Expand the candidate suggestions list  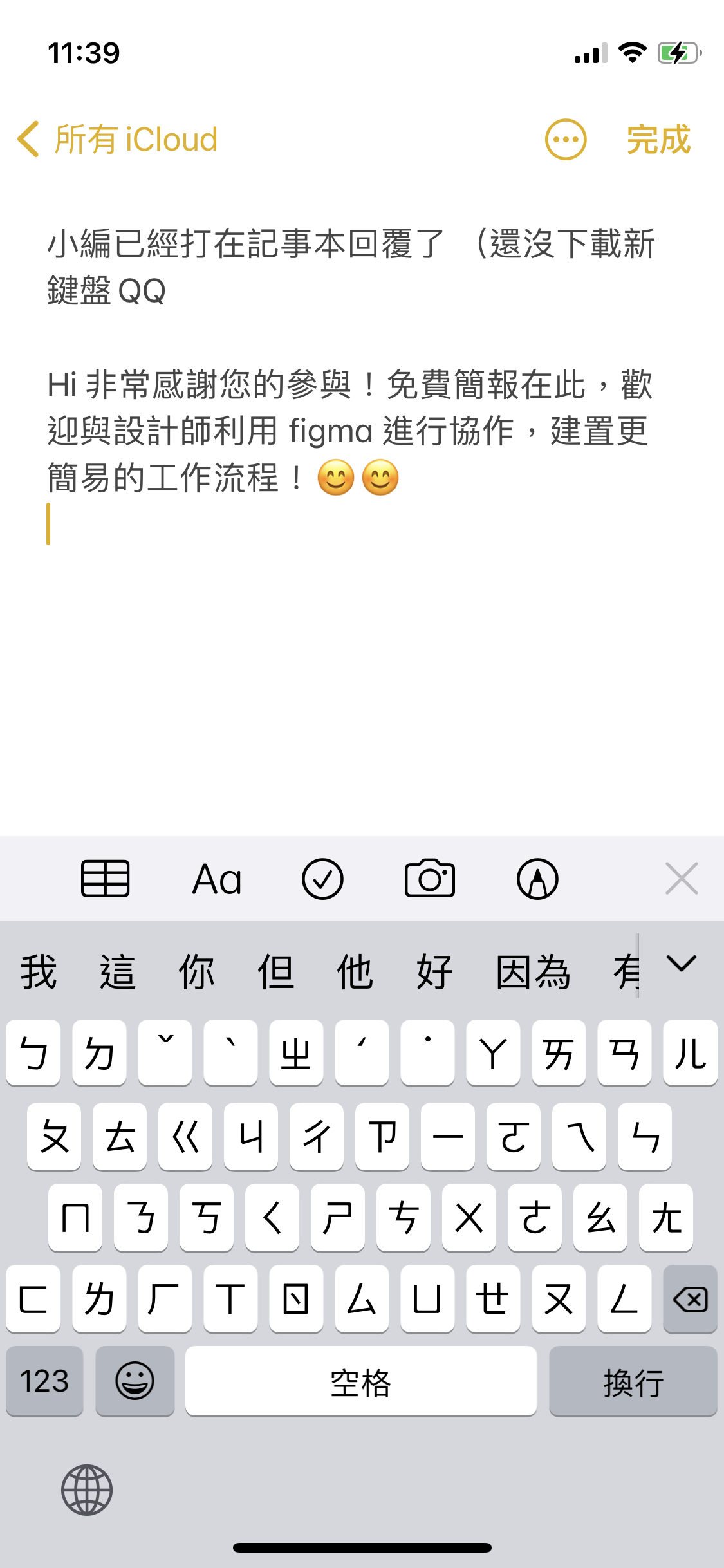[x=682, y=964]
